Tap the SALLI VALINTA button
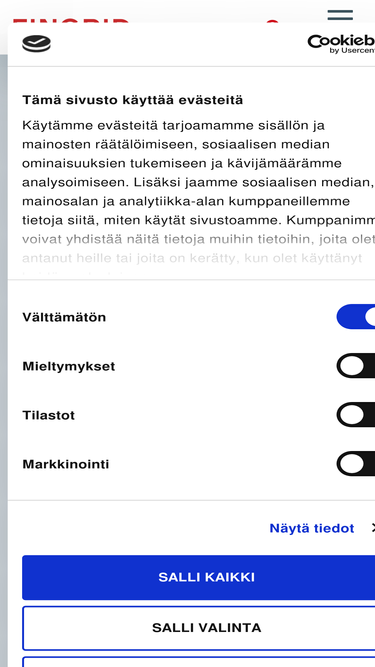The height and width of the screenshot is (667, 375). (199, 628)
